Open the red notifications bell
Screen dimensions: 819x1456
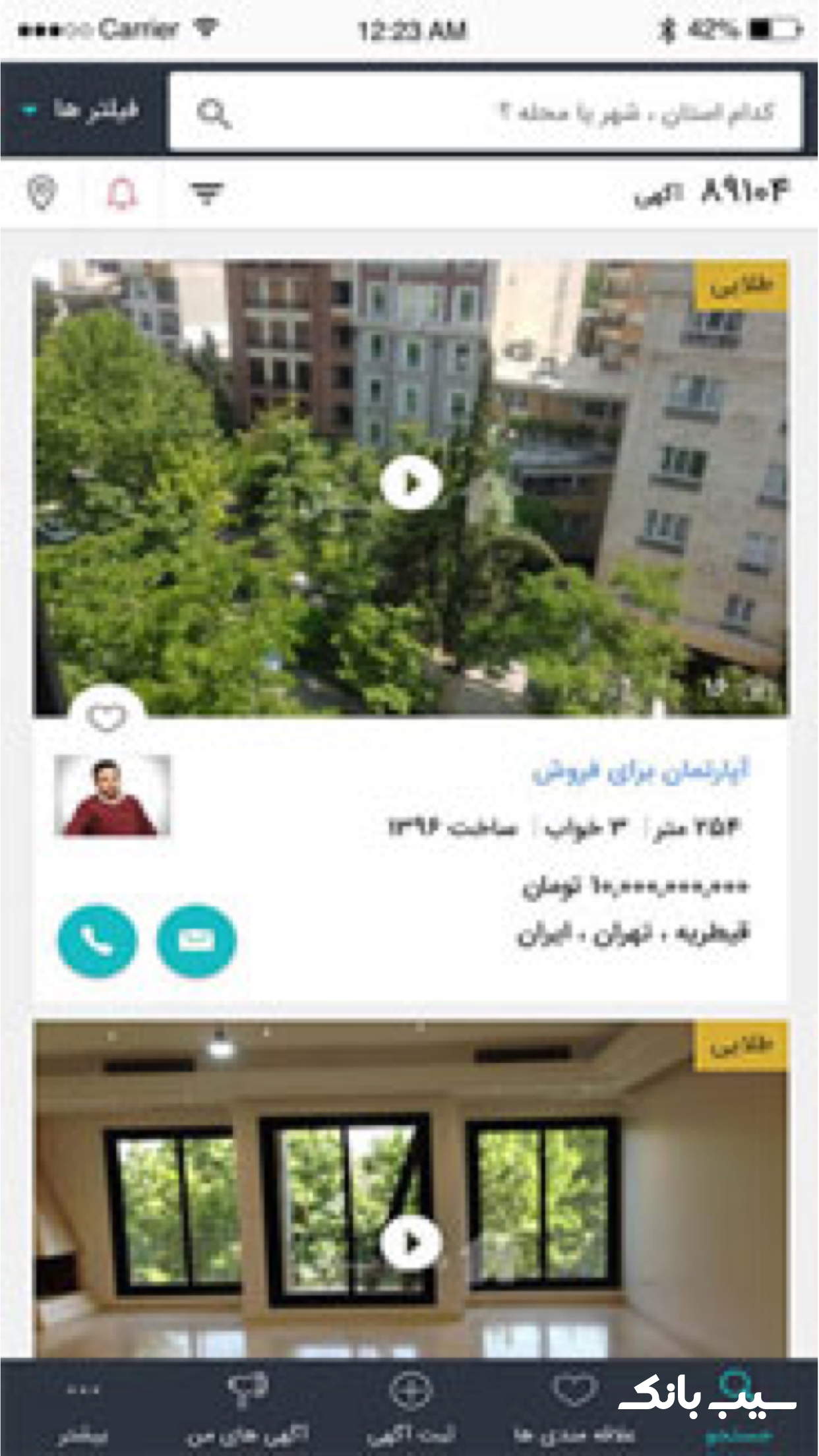point(121,194)
